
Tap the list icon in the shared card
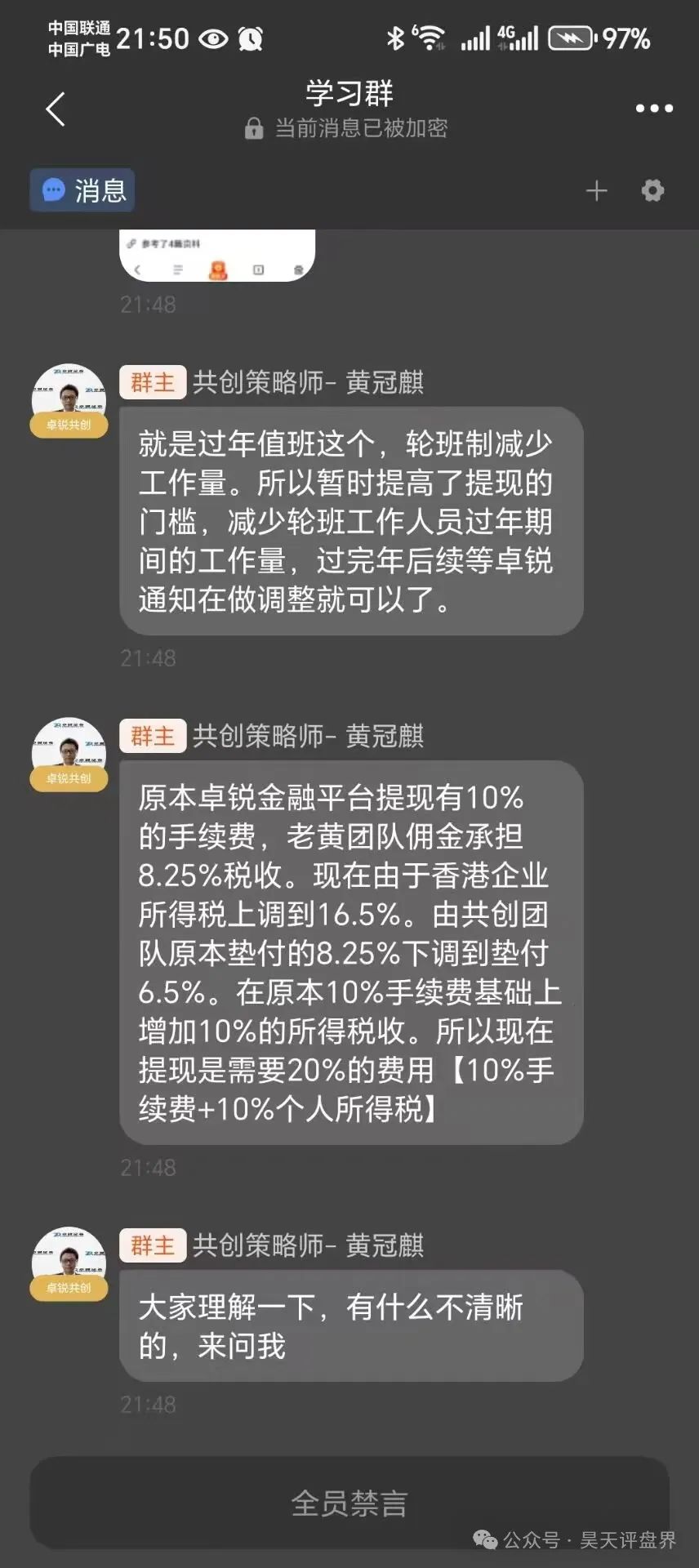(176, 269)
